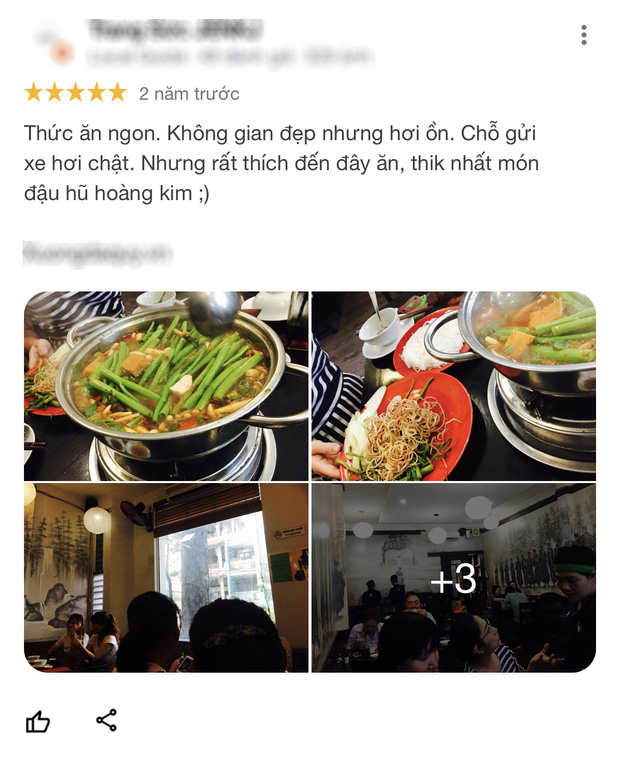Viewport: 620px width, 758px height.
Task: Like this review with the thumbs-up icon
Action: point(38,721)
